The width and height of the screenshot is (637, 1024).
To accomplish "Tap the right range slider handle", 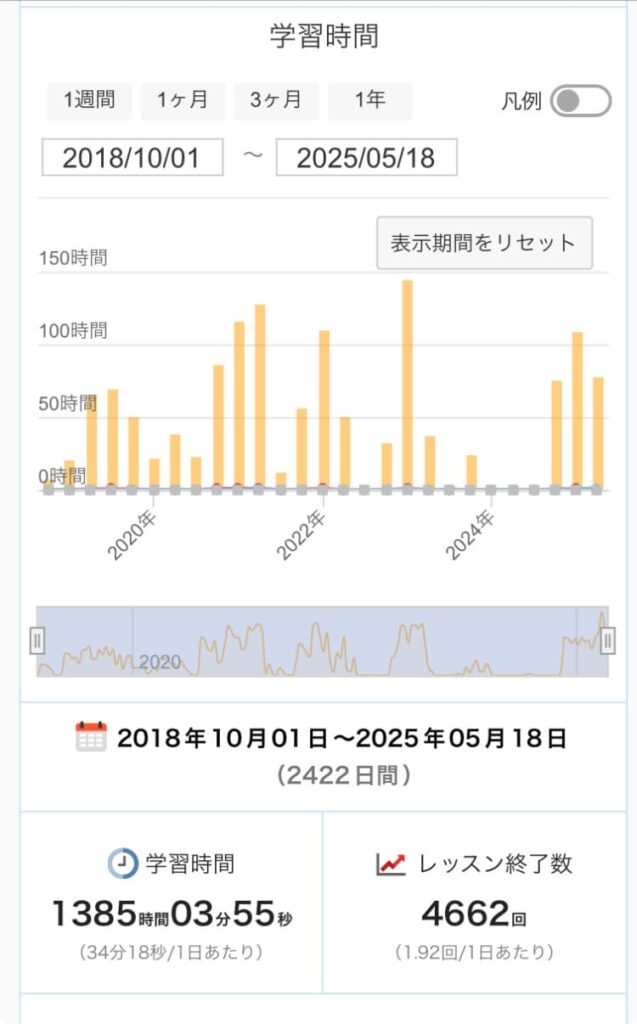I will coord(607,640).
